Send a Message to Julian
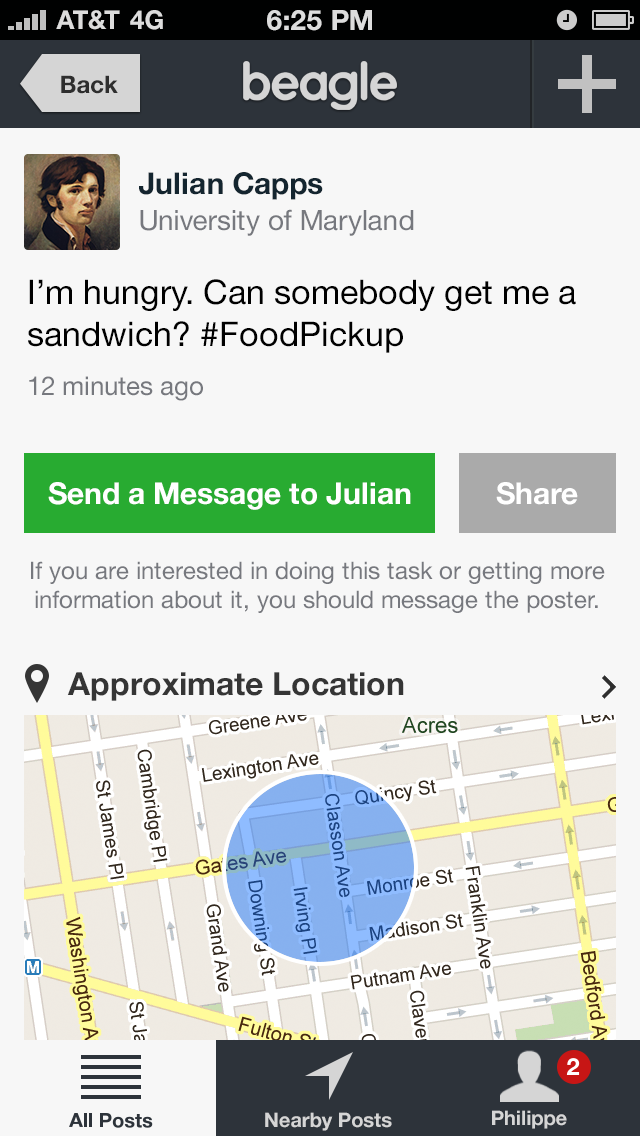This screenshot has height=1136, width=640. [229, 493]
